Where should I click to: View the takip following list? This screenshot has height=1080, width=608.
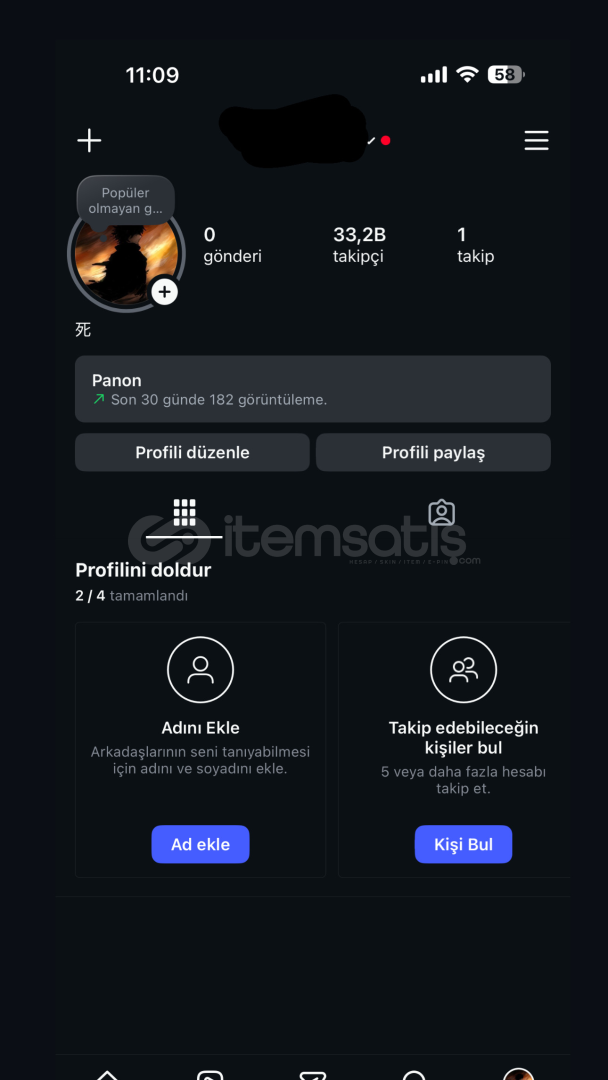pyautogui.click(x=475, y=245)
